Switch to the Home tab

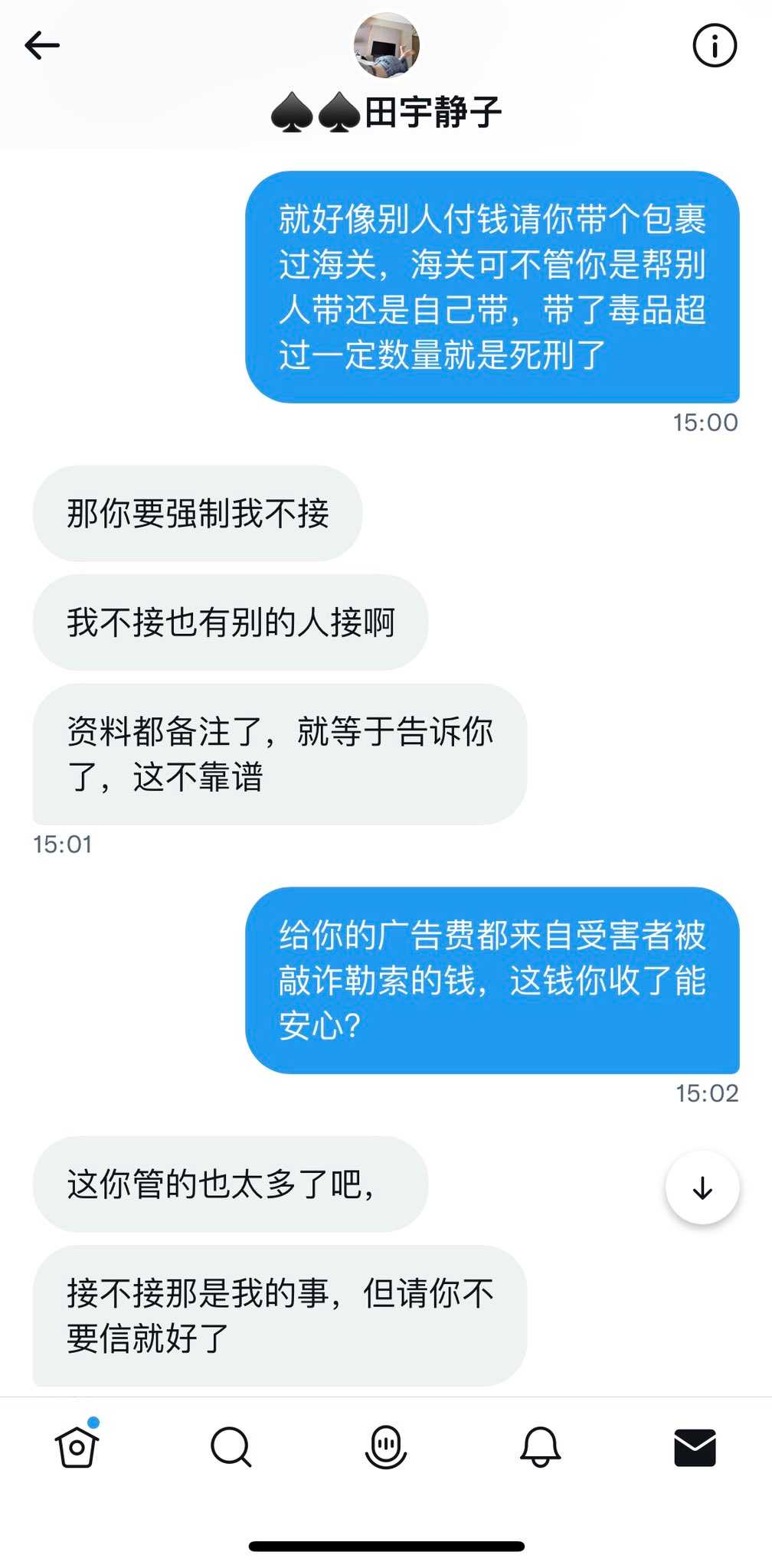(x=77, y=1446)
